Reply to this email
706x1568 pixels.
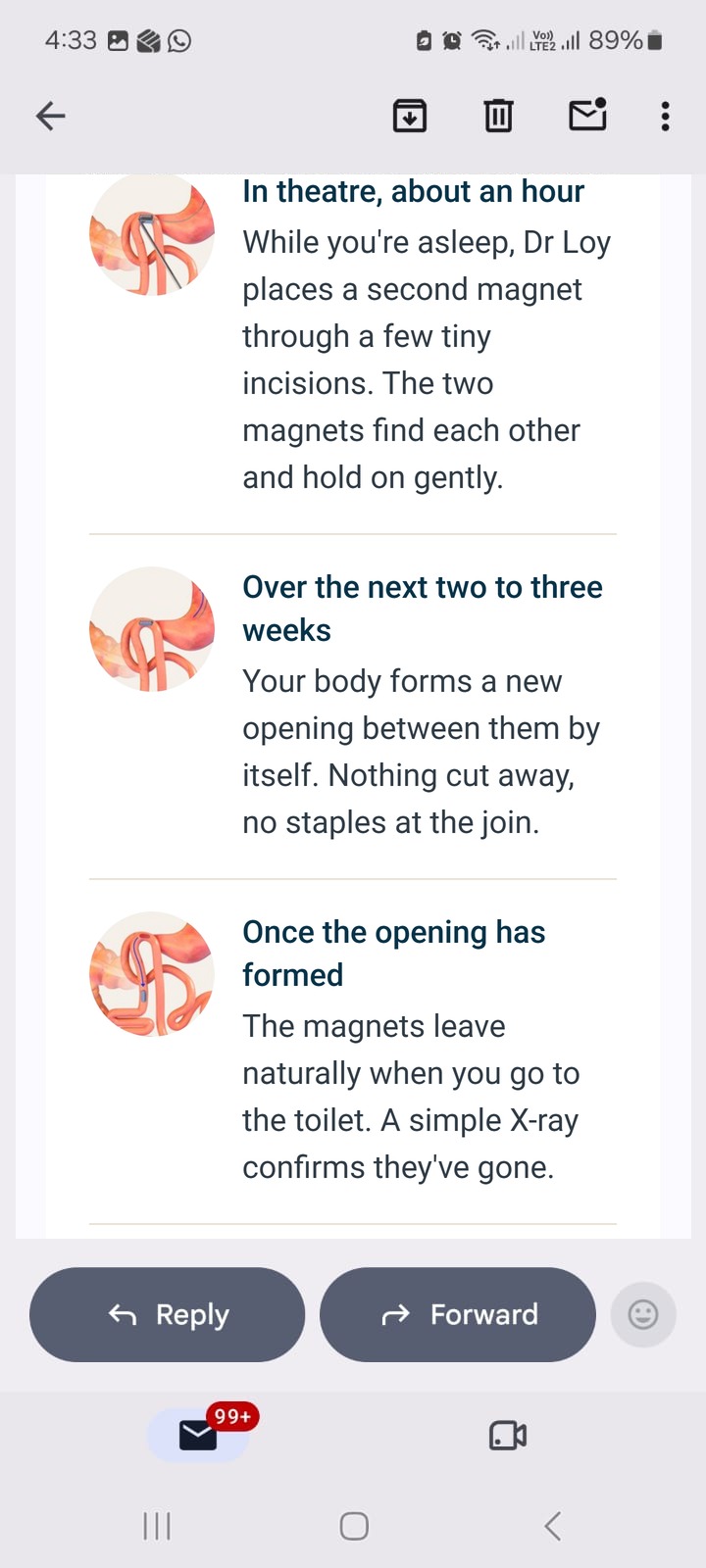pos(167,1314)
